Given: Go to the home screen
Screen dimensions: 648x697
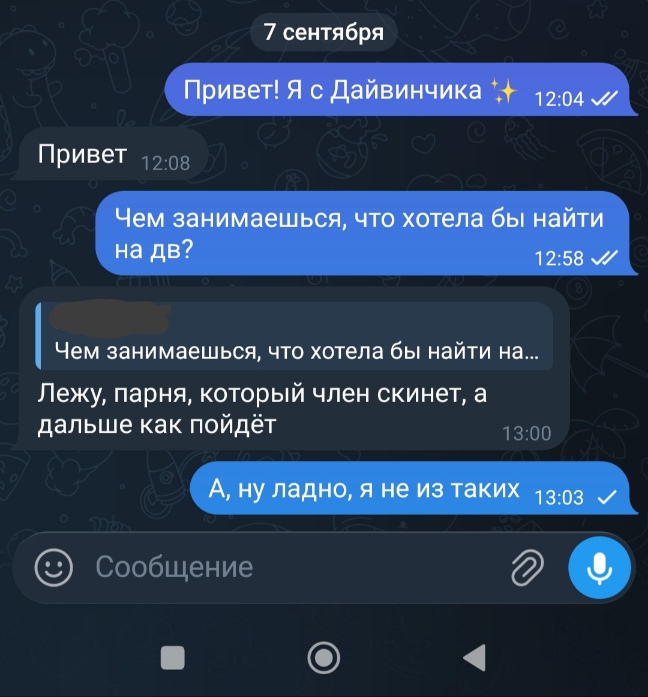Looking at the screenshot, I should (324, 657).
